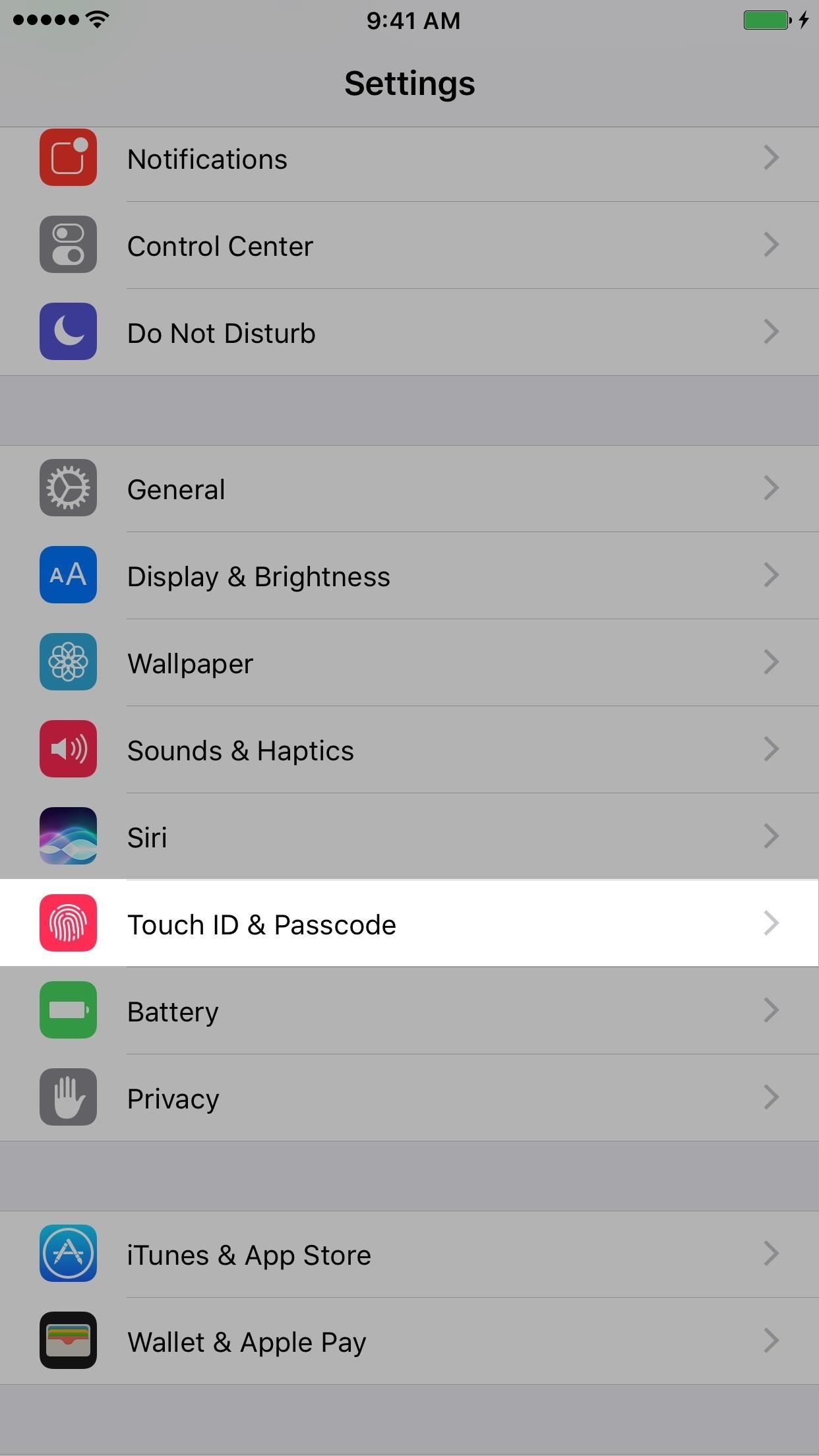Image resolution: width=819 pixels, height=1456 pixels.
Task: Tap the Control Center icon
Action: (68, 245)
